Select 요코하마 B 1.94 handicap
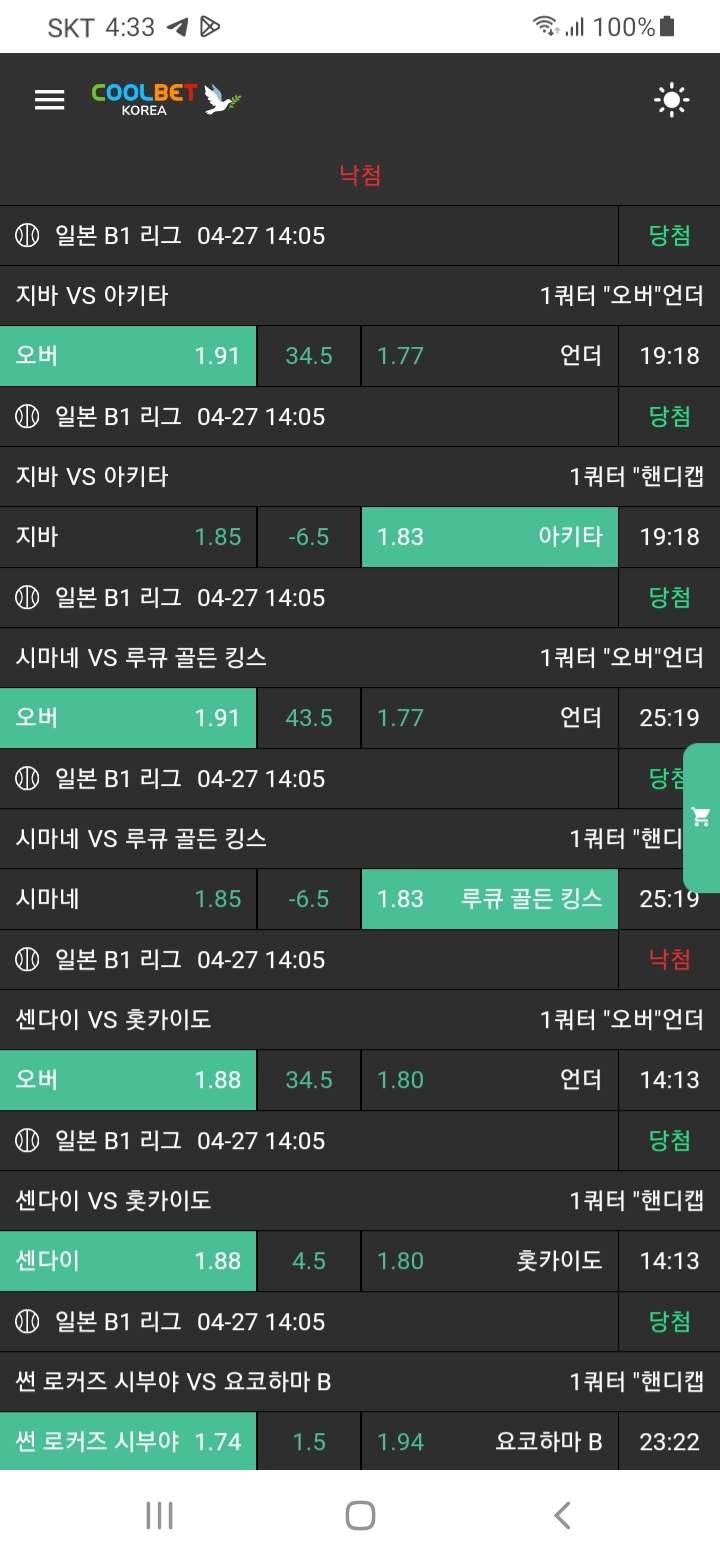Viewport: 720px width, 1560px height. coord(489,1442)
